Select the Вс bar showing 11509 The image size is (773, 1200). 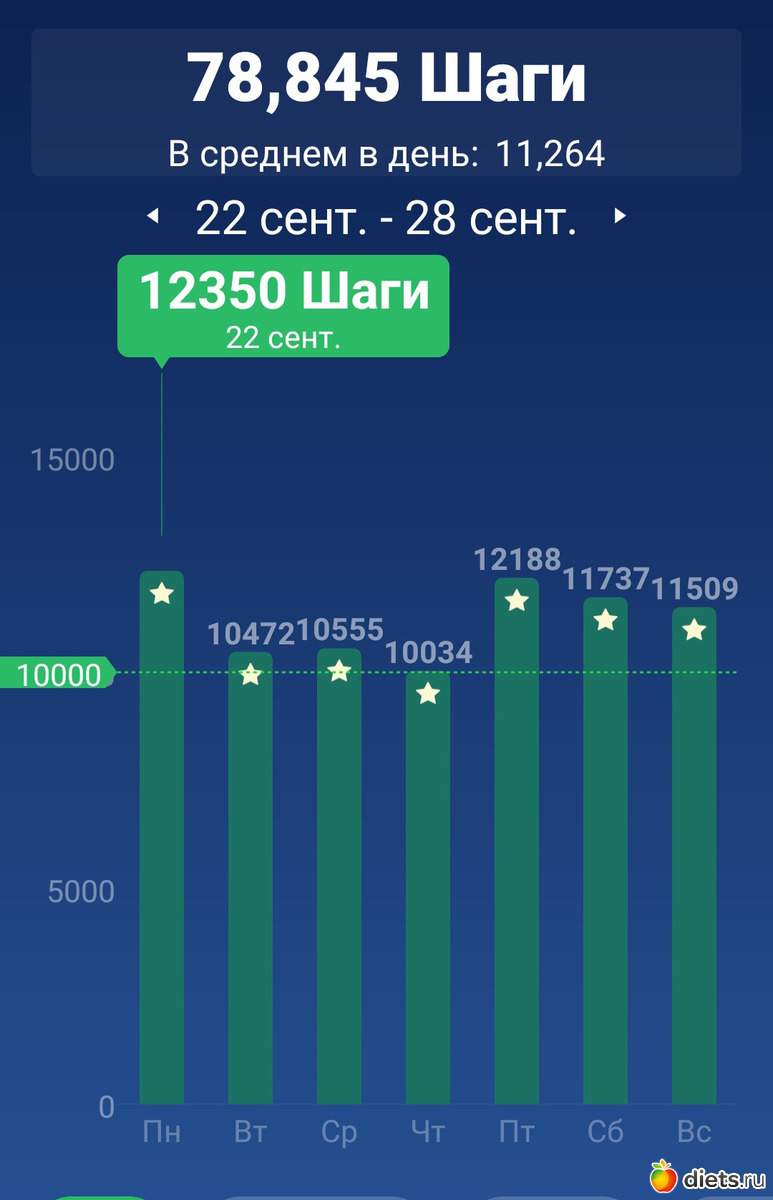pyautogui.click(x=694, y=857)
